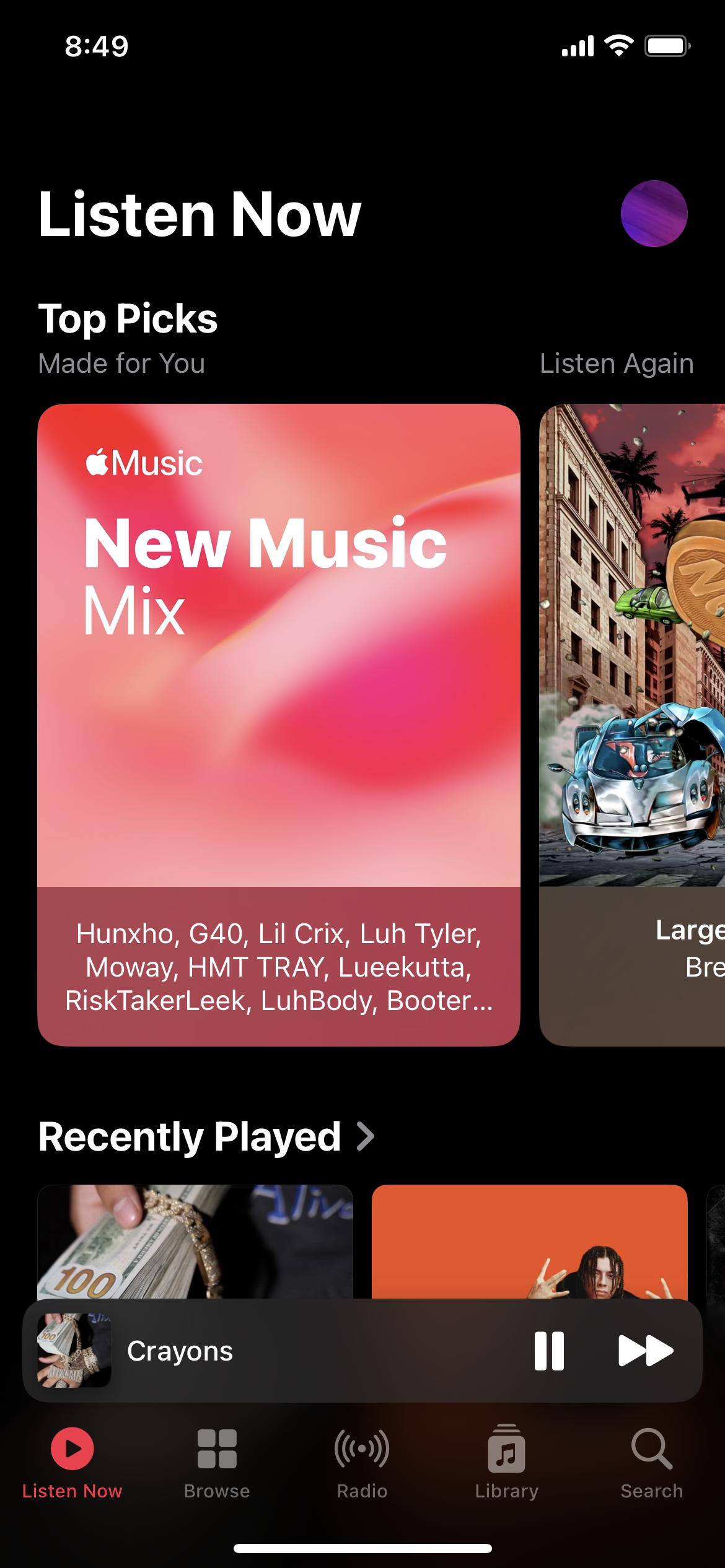725x1568 pixels.
Task: Open the New Music Mix card
Action: (278, 725)
